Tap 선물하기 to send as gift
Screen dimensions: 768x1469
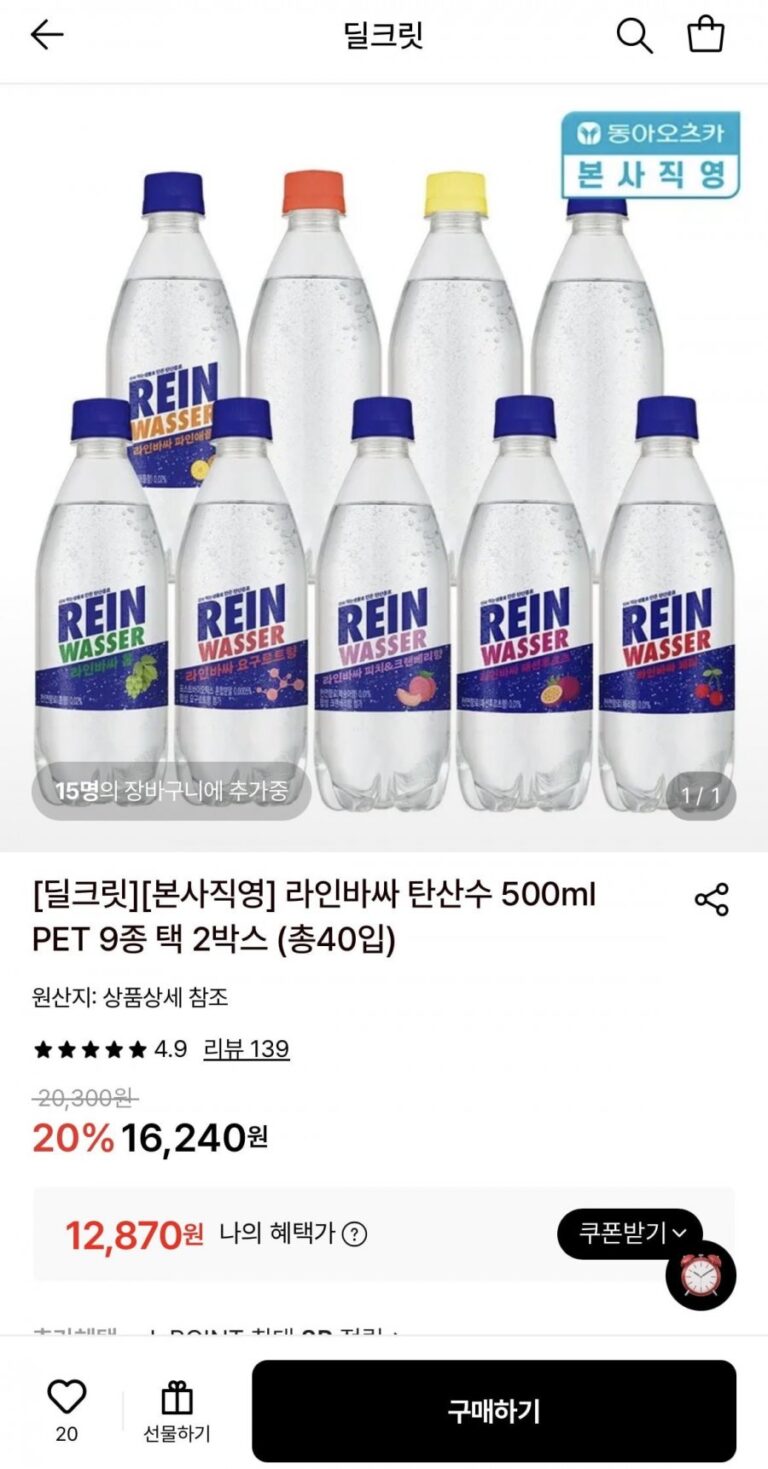(x=177, y=1411)
